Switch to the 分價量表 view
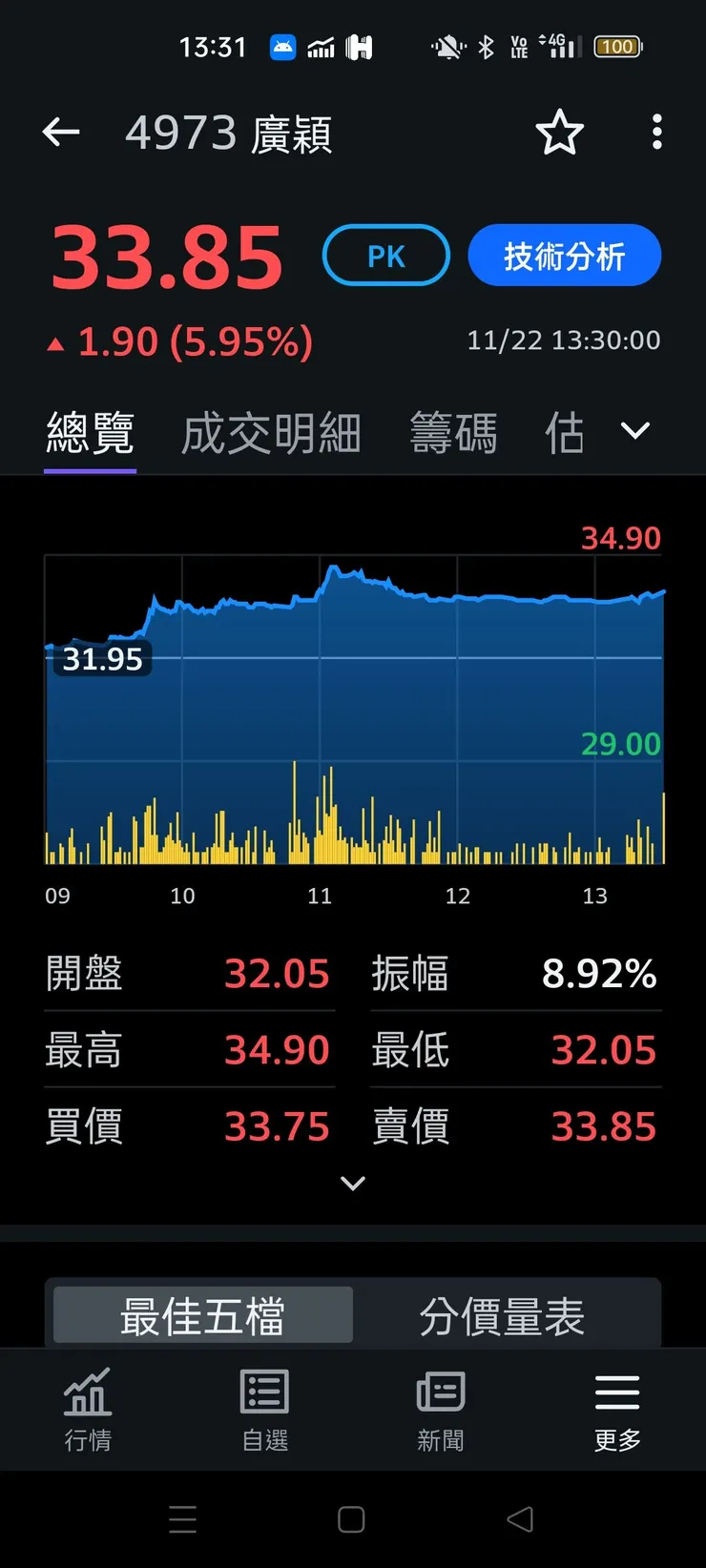Viewport: 706px width, 1568px height. pos(503,1314)
